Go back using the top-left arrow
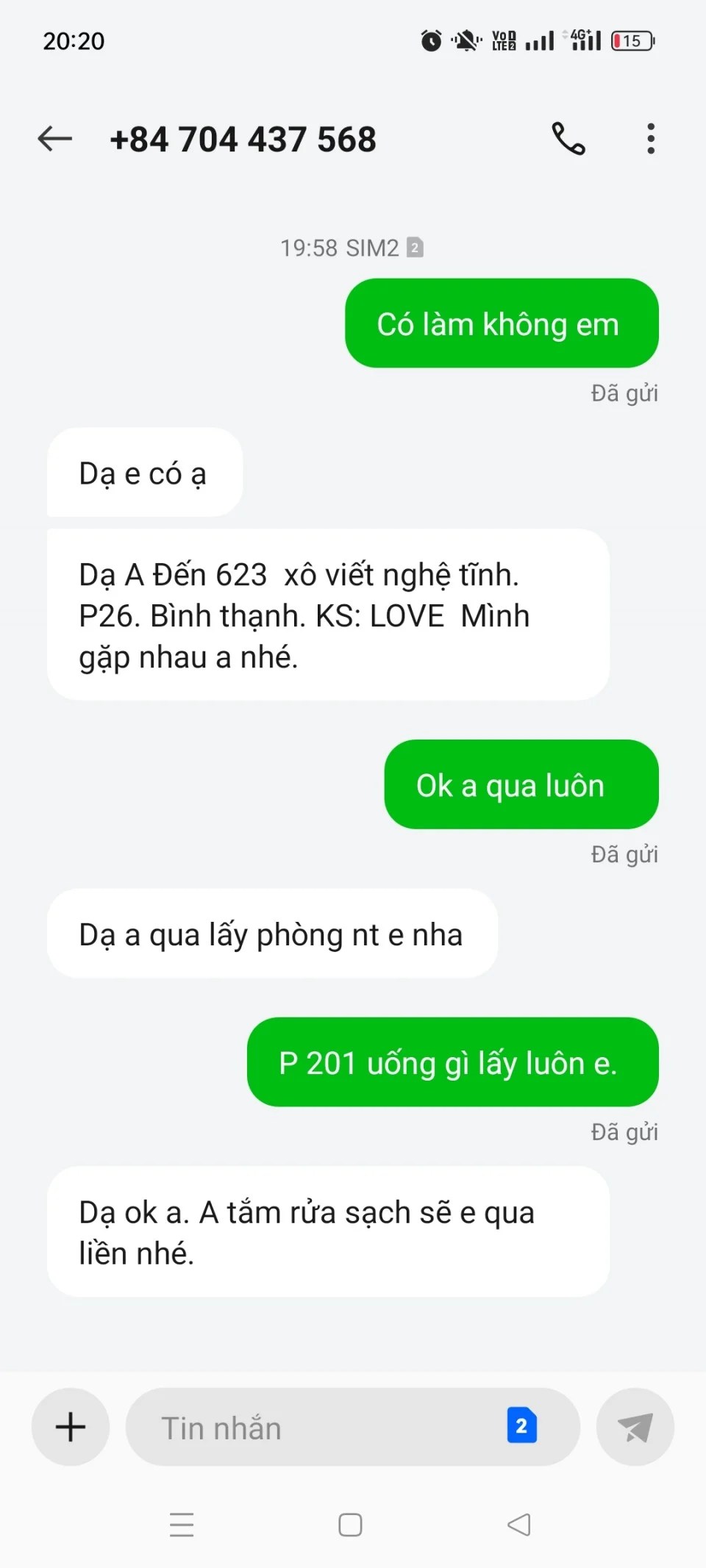The height and width of the screenshot is (1568, 706). tap(55, 138)
